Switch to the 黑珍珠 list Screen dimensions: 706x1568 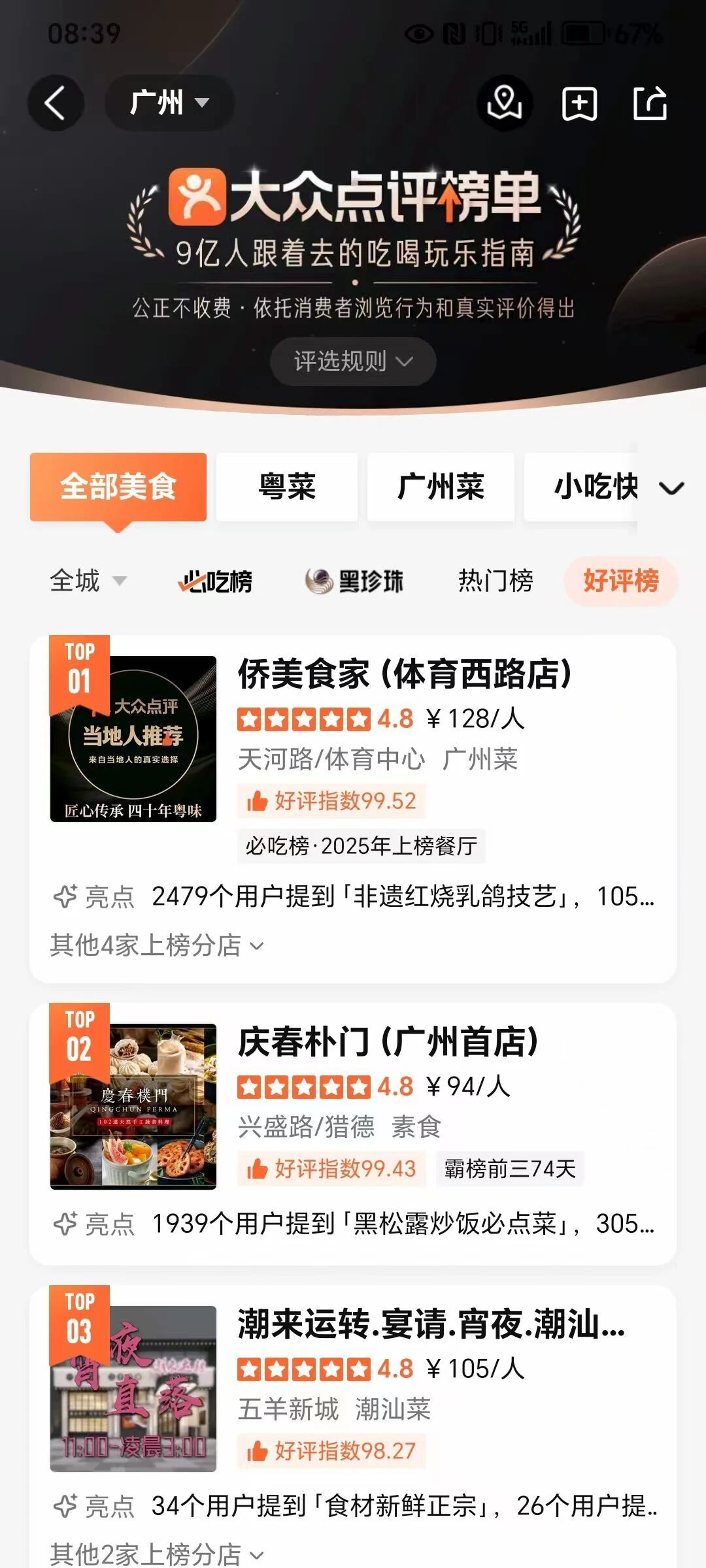pyautogui.click(x=355, y=581)
